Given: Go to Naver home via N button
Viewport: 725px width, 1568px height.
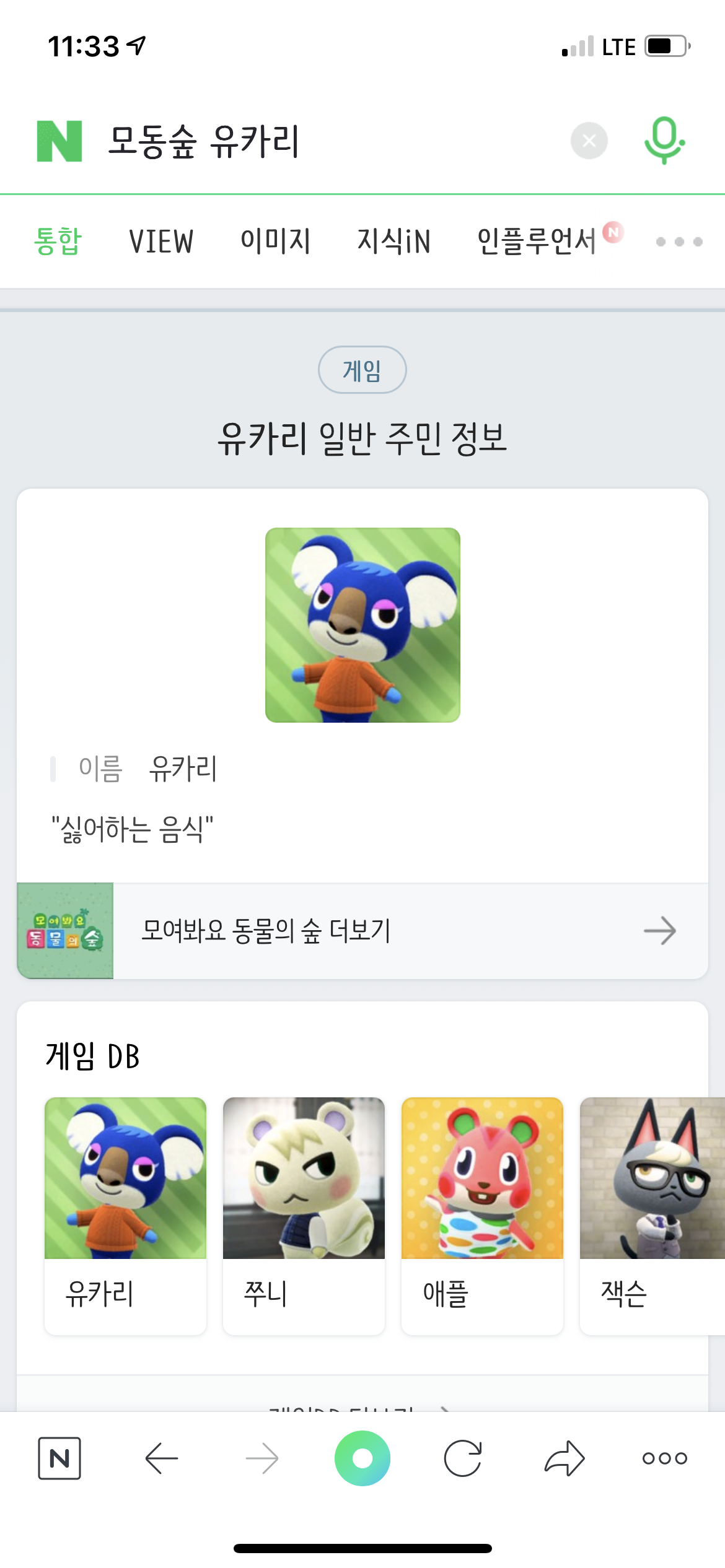Looking at the screenshot, I should click(59, 1458).
